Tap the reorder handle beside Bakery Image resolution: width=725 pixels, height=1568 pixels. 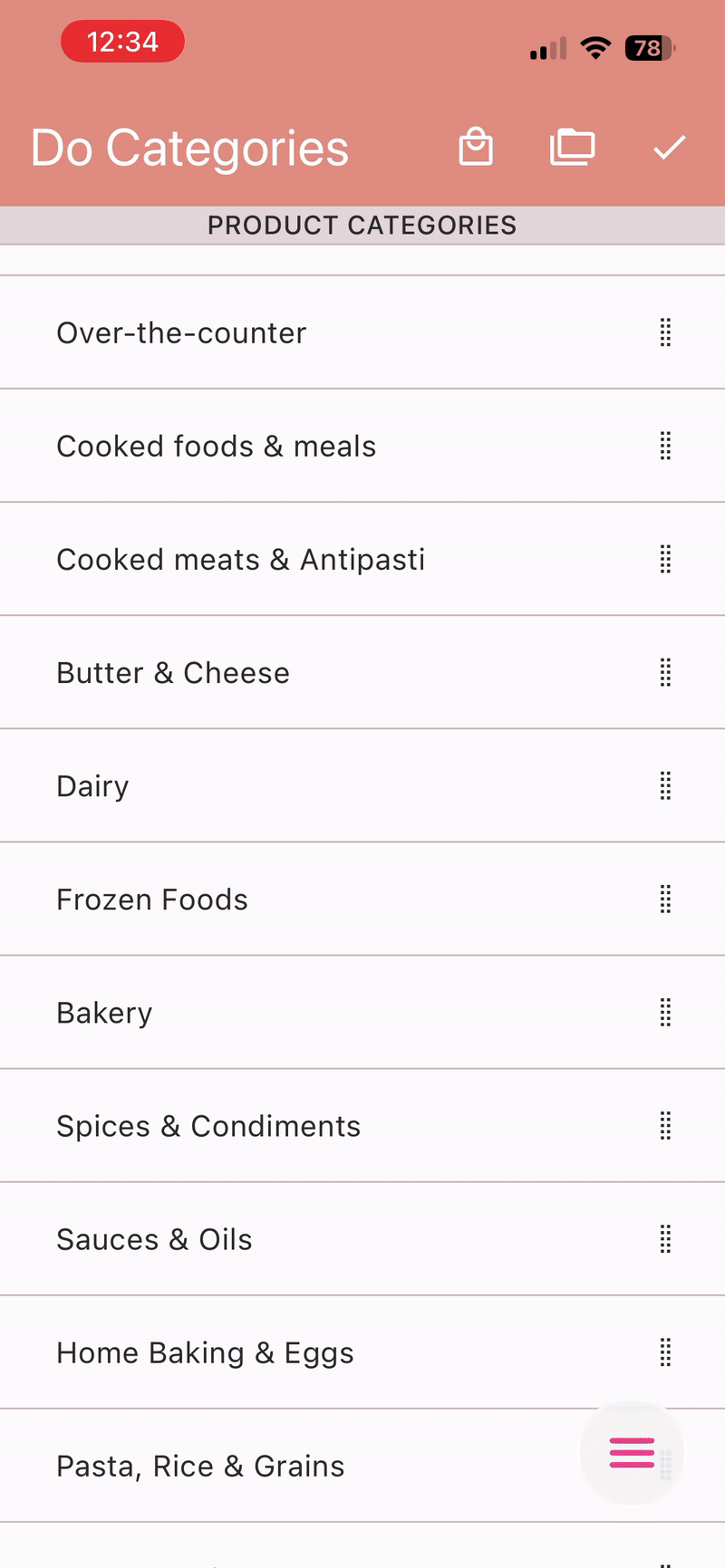point(665,1013)
